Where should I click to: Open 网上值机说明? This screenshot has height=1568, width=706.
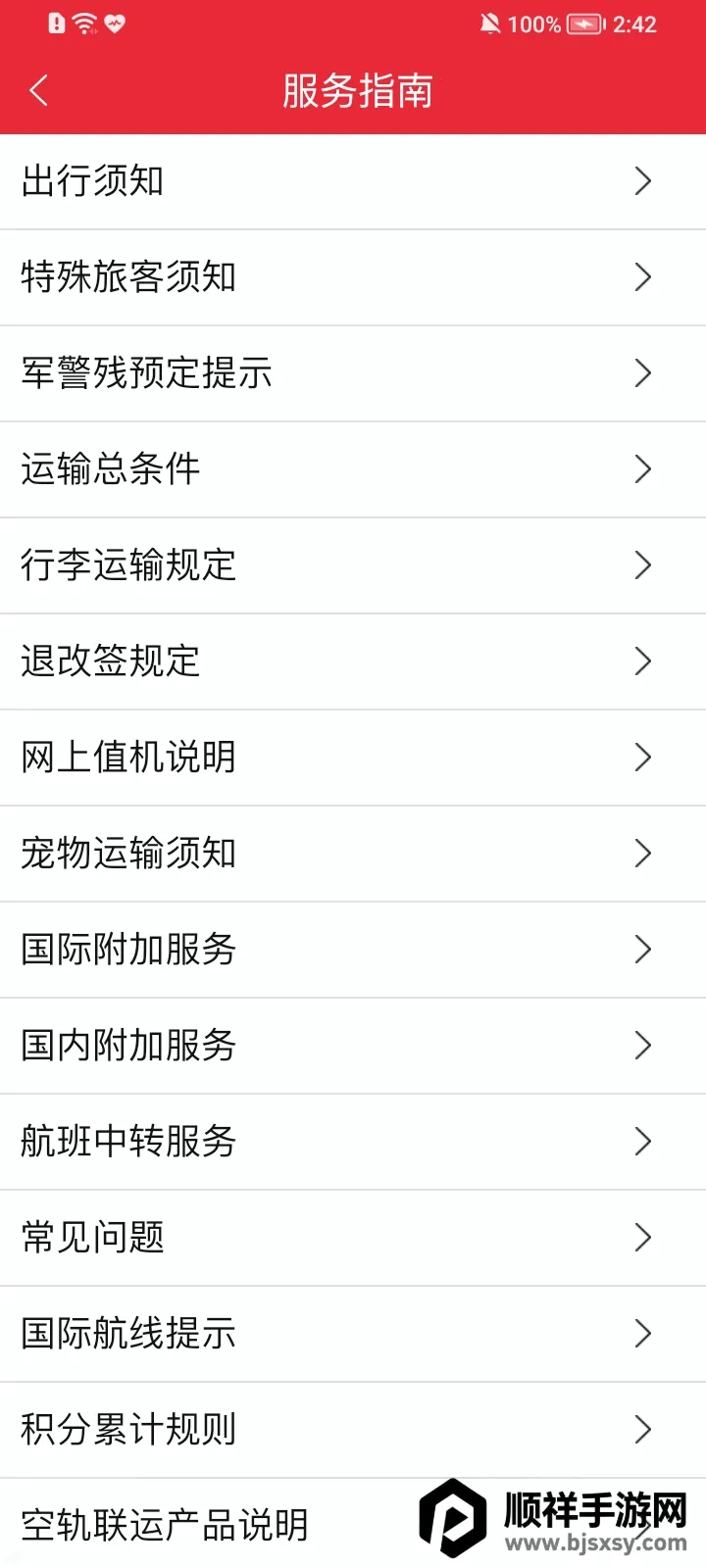(353, 758)
